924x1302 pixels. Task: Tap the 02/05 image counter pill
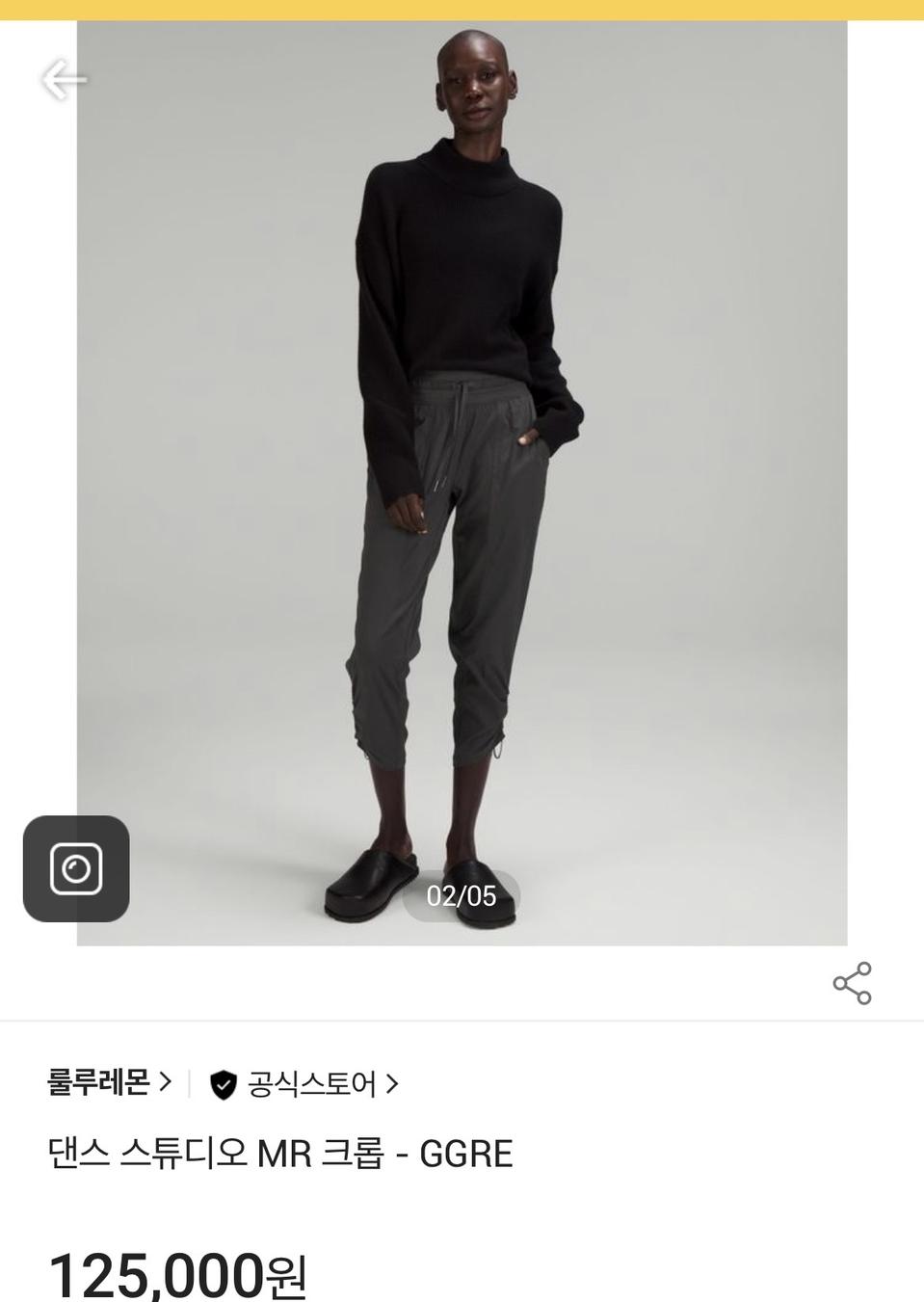tap(463, 896)
